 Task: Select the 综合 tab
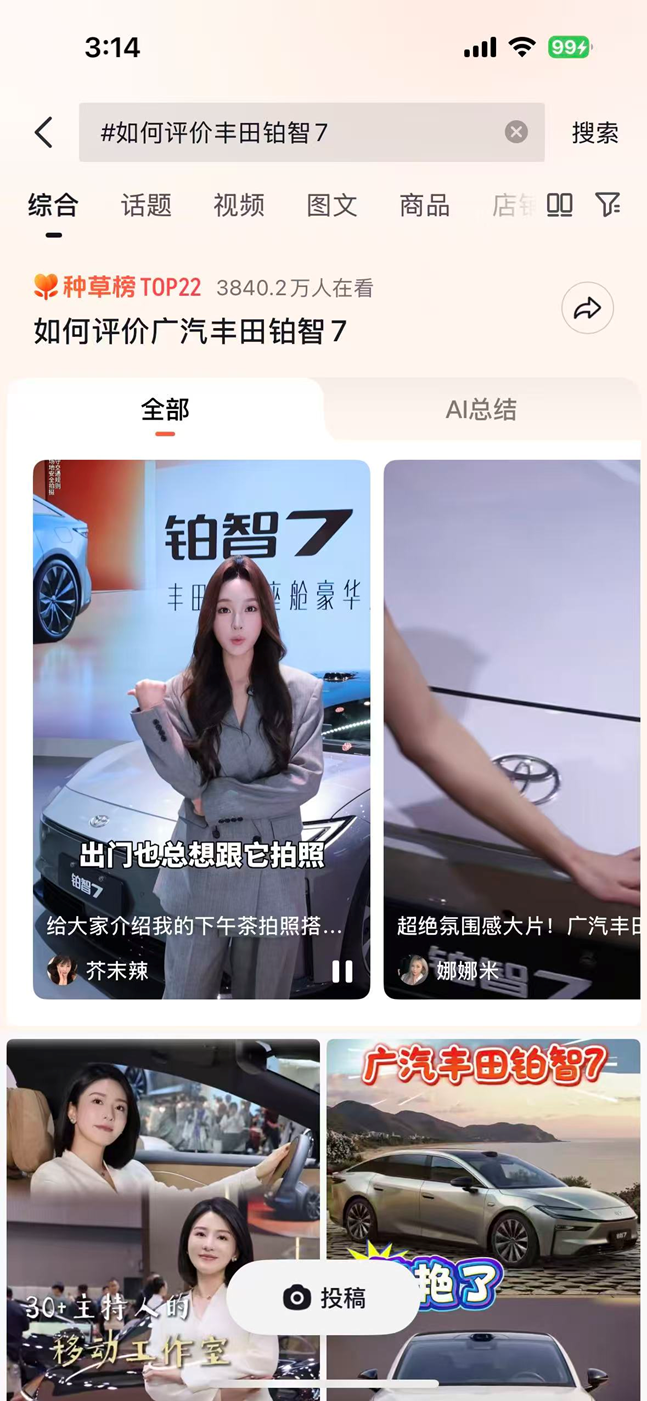[x=53, y=206]
